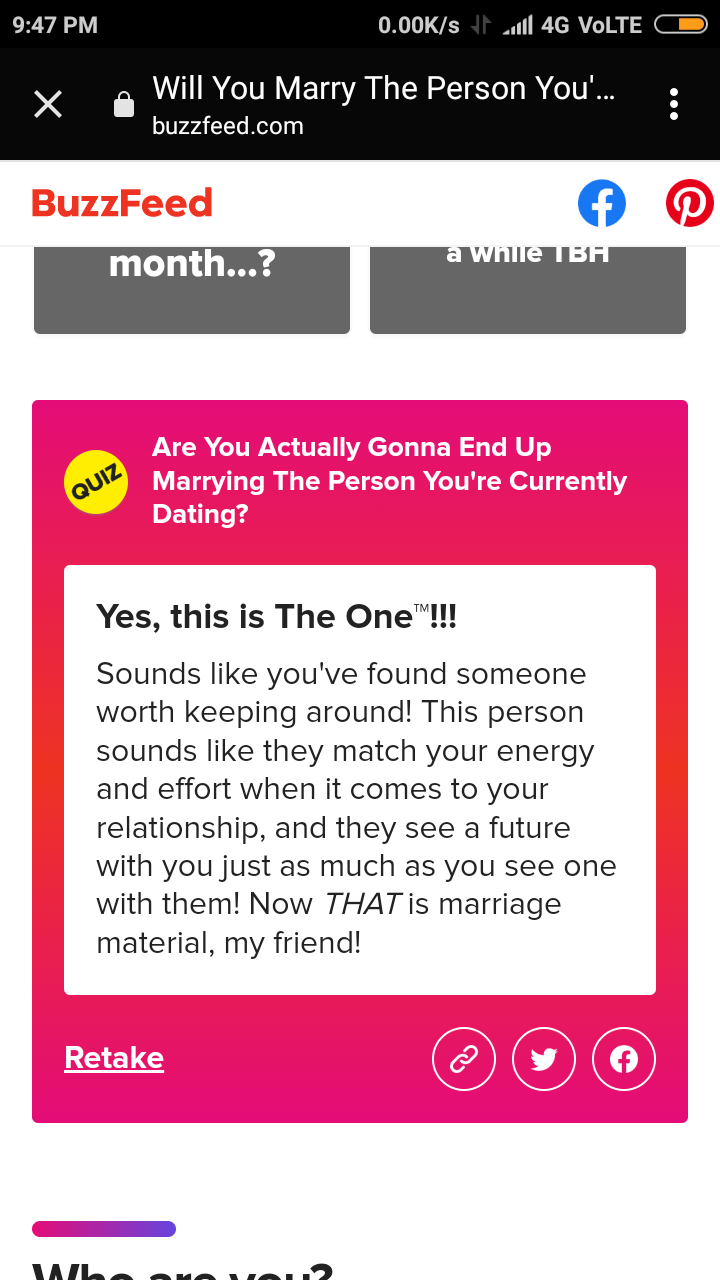Select the answer tile 'a while TBH'
720x1280 pixels.
click(528, 290)
